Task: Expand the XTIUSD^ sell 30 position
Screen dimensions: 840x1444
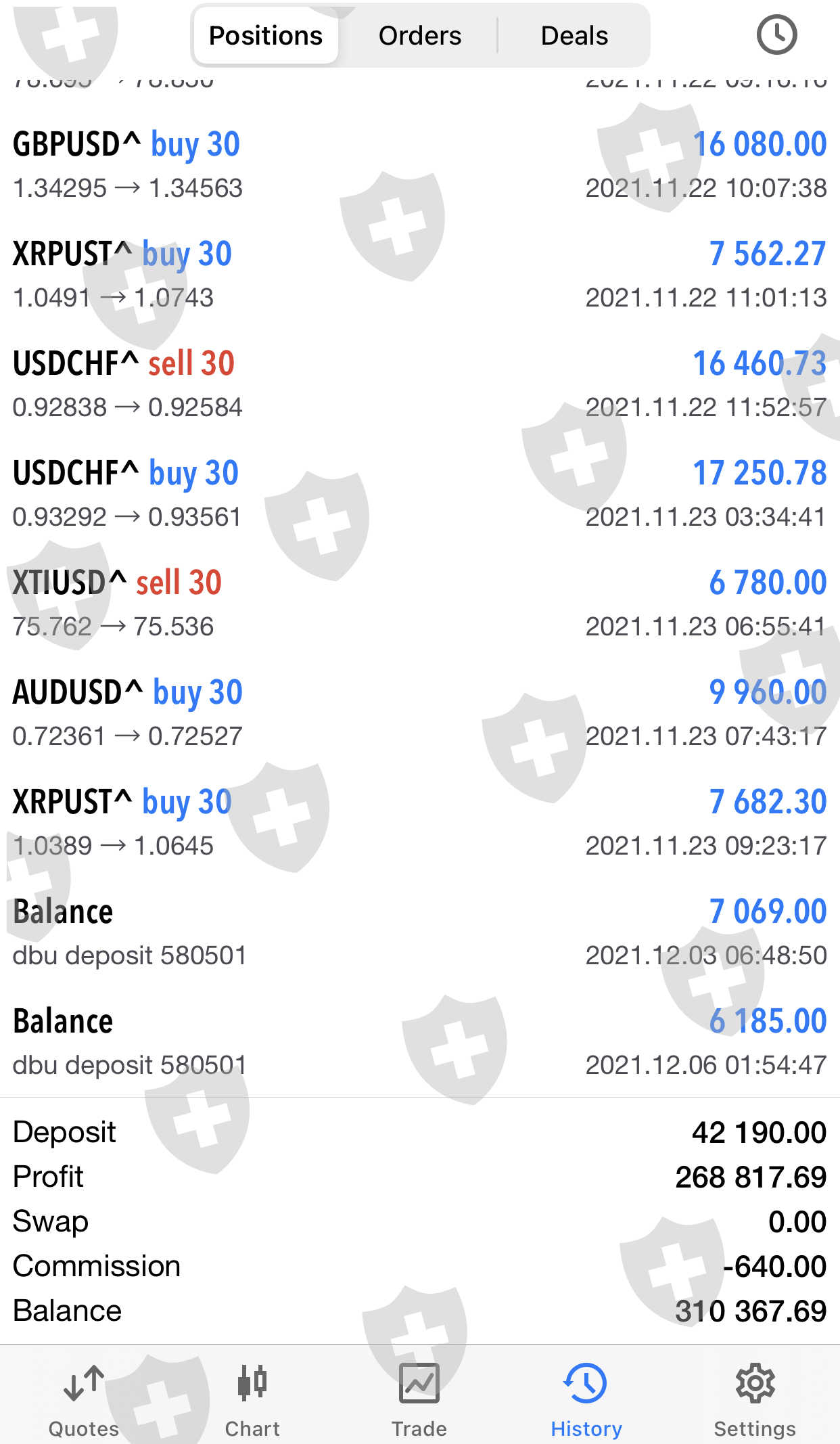Action: click(419, 604)
